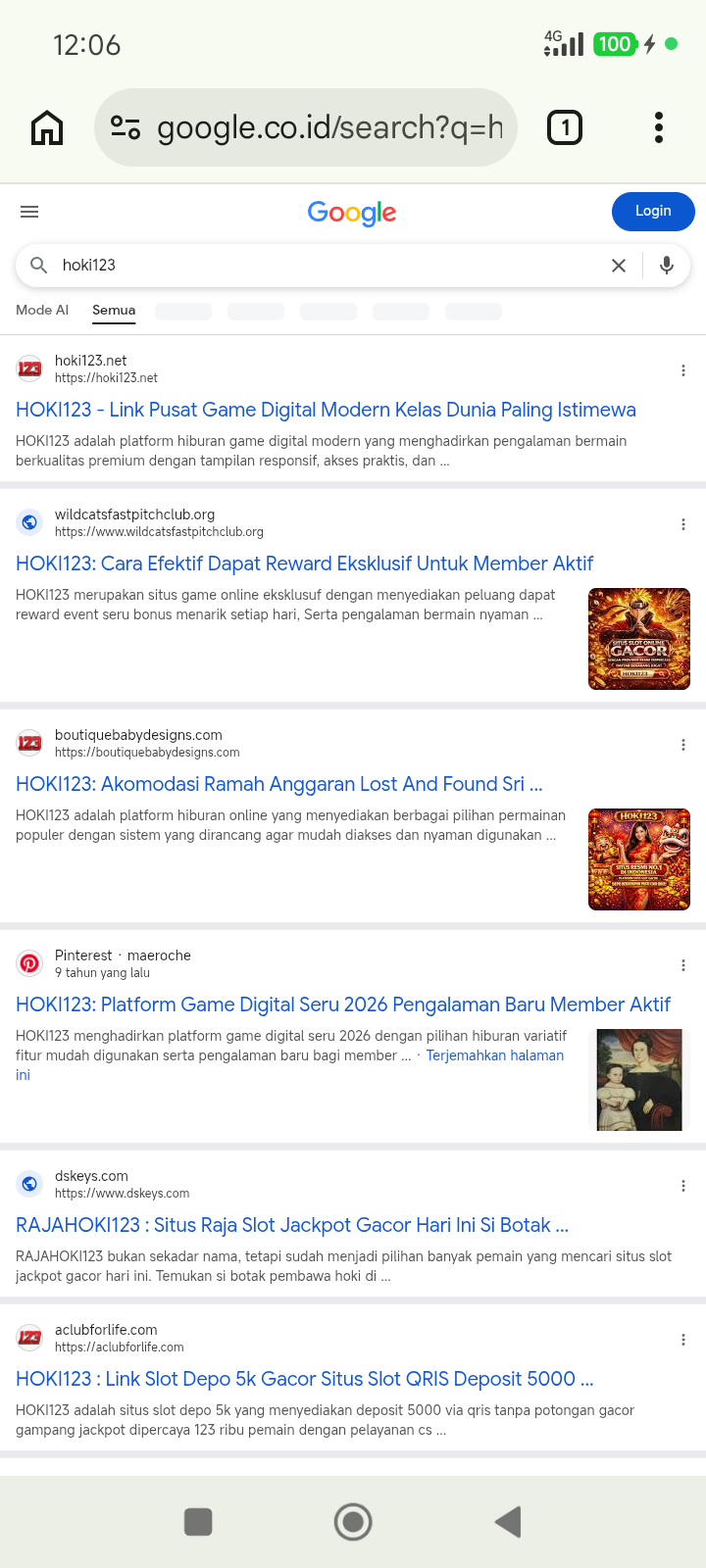This screenshot has width=706, height=1568.
Task: Start voice search with the microphone
Action: coord(667,265)
